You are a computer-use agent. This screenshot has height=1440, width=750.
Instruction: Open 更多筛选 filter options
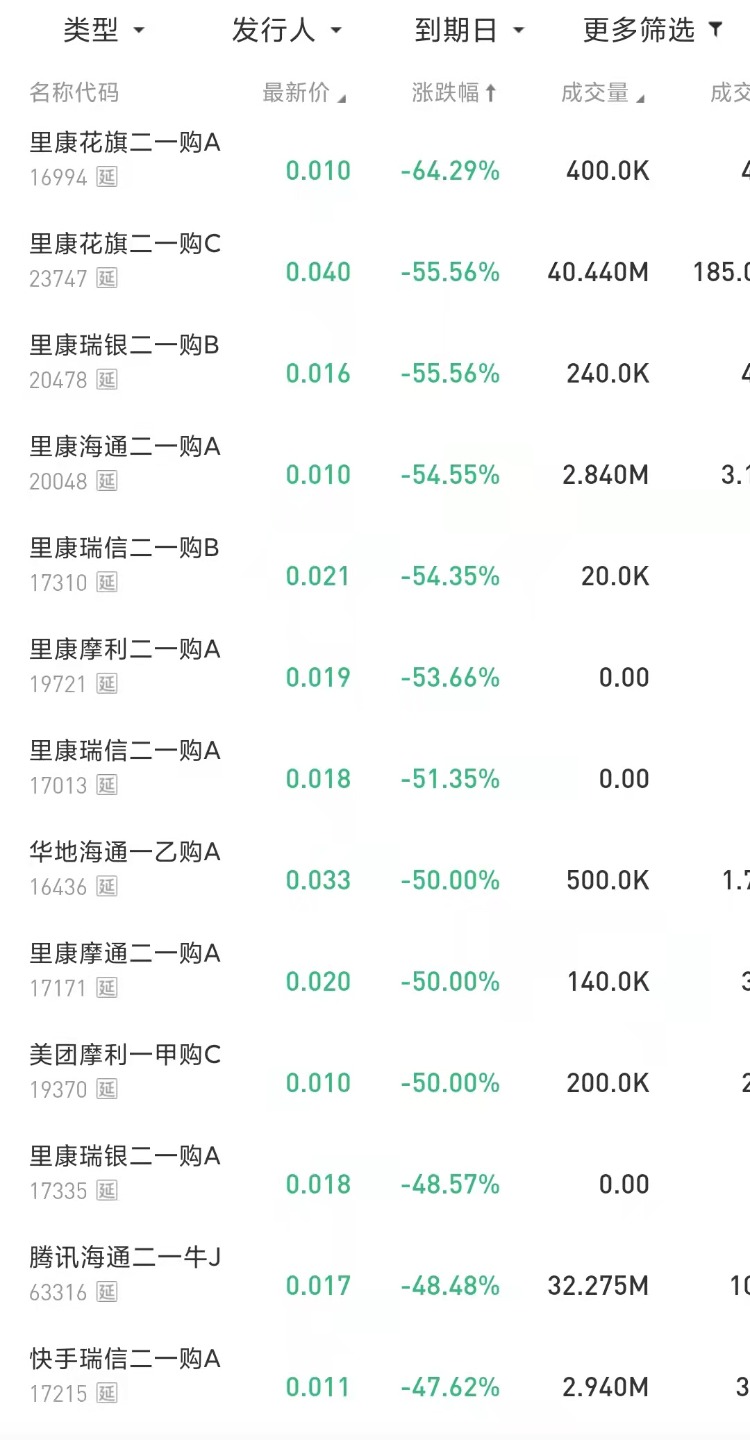tap(652, 31)
